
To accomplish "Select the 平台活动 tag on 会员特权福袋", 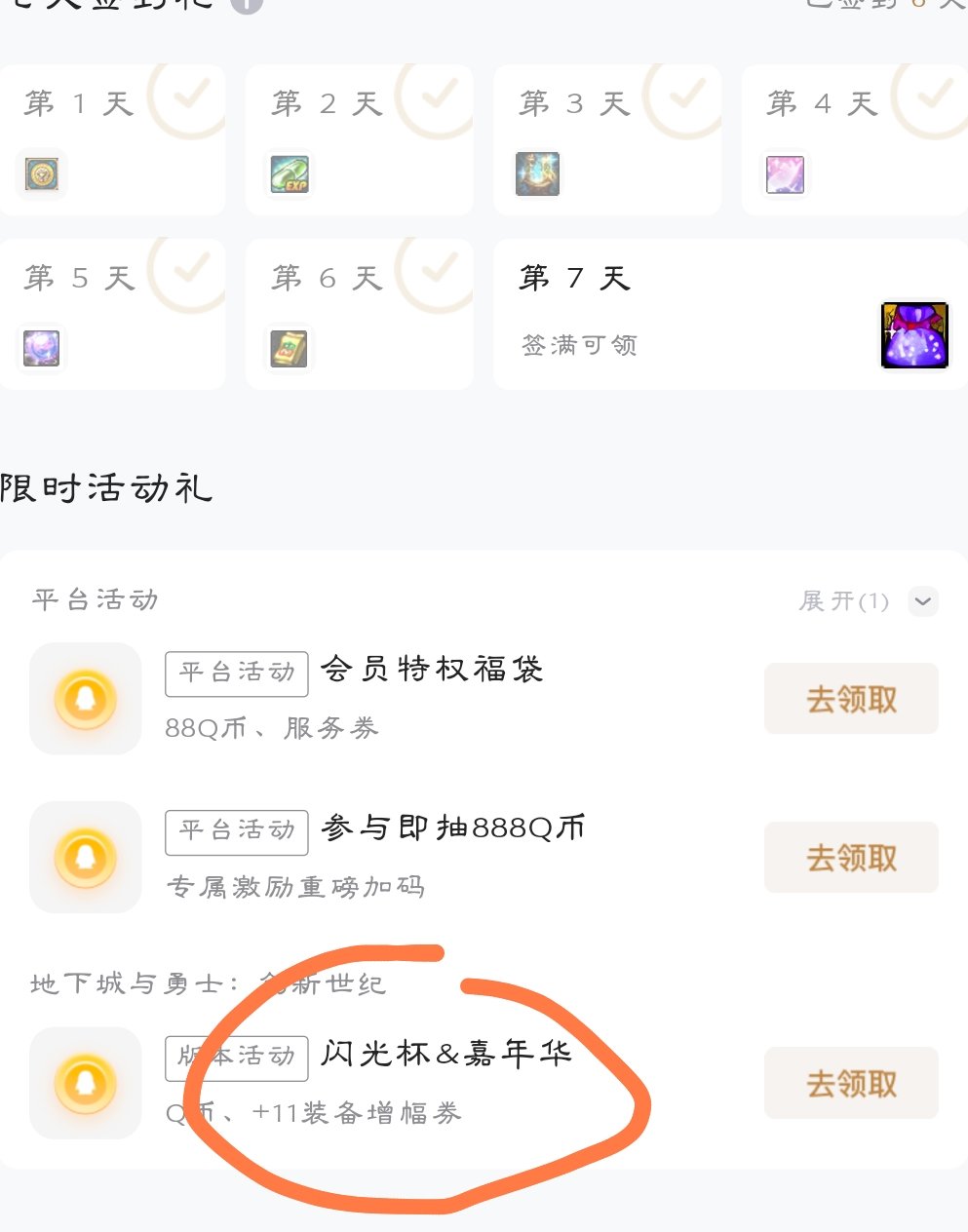I will pyautogui.click(x=236, y=673).
